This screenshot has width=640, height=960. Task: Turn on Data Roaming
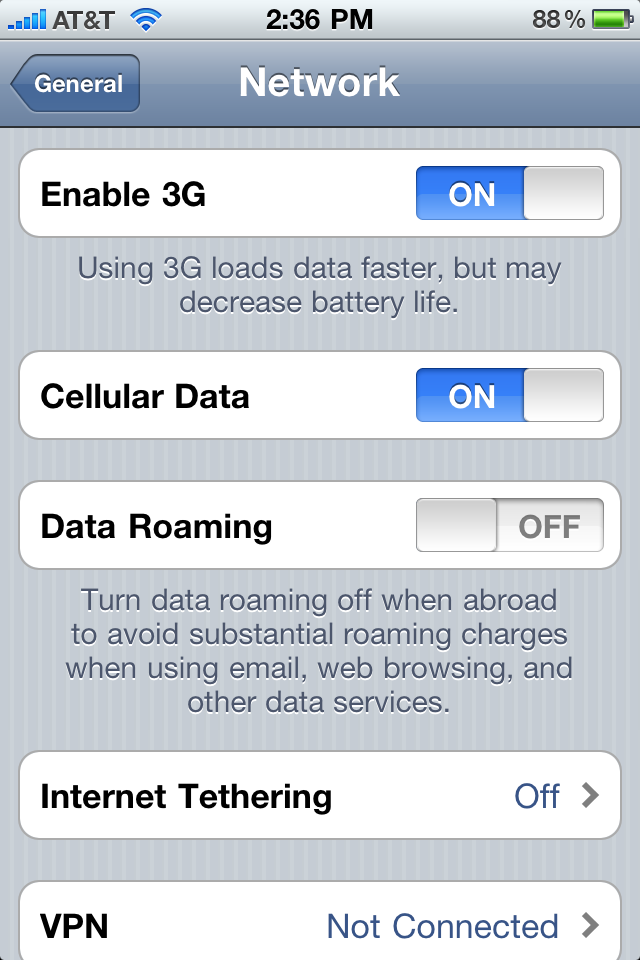tap(510, 526)
